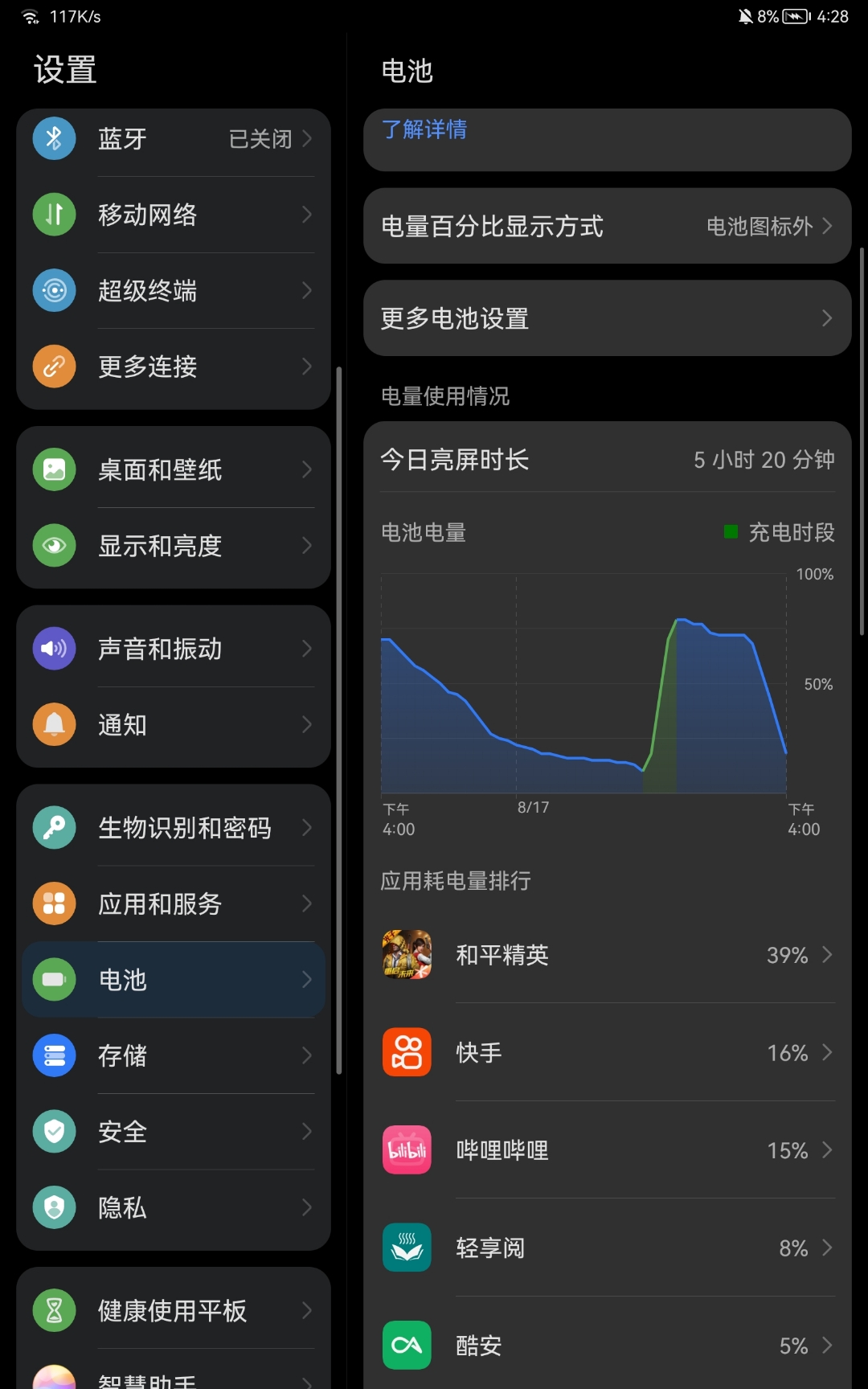Open 桌面和壁纸 settings
868x1389 pixels.
(x=173, y=469)
